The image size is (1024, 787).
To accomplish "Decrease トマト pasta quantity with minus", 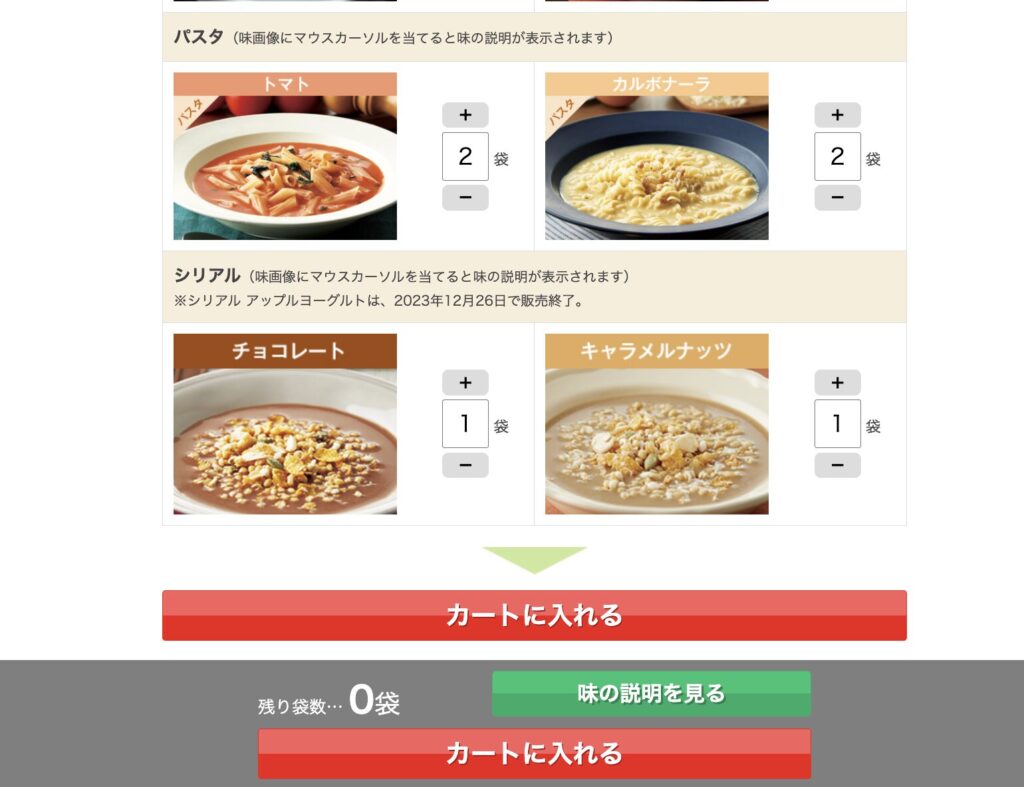I will [x=465, y=198].
